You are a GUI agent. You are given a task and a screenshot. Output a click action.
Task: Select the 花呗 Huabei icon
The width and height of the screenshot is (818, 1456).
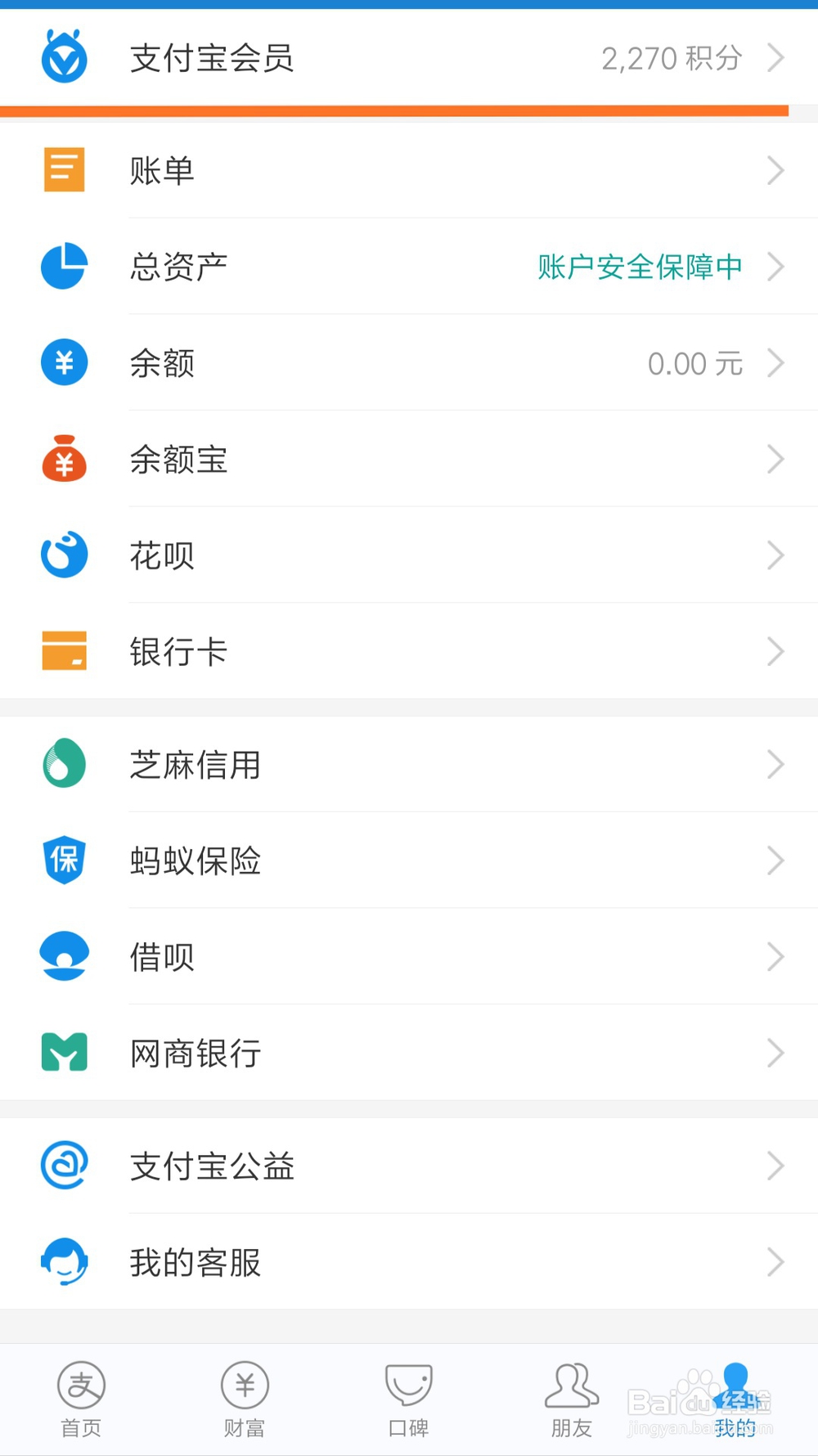click(x=63, y=555)
